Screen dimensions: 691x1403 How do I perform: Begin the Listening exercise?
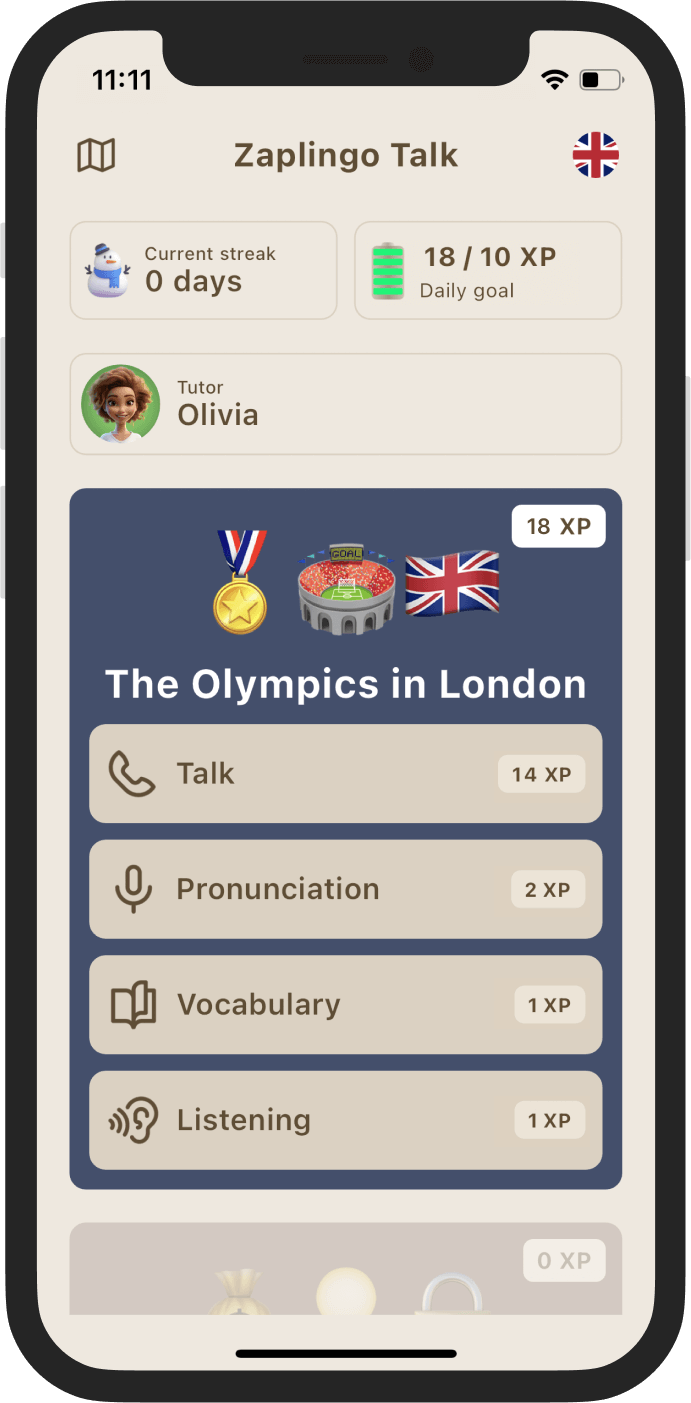[x=345, y=1120]
